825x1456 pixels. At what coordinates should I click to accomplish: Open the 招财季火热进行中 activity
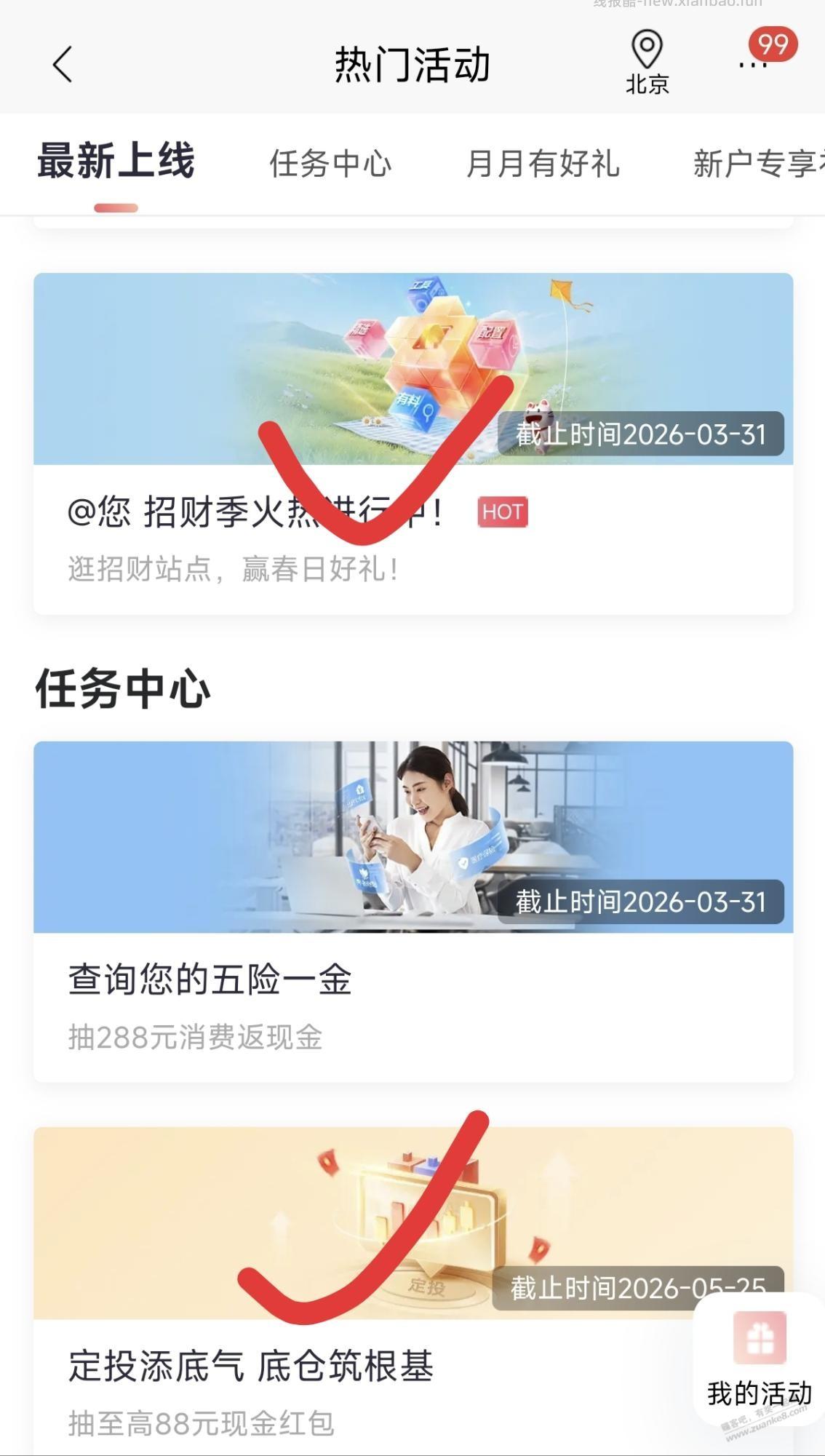[x=255, y=513]
